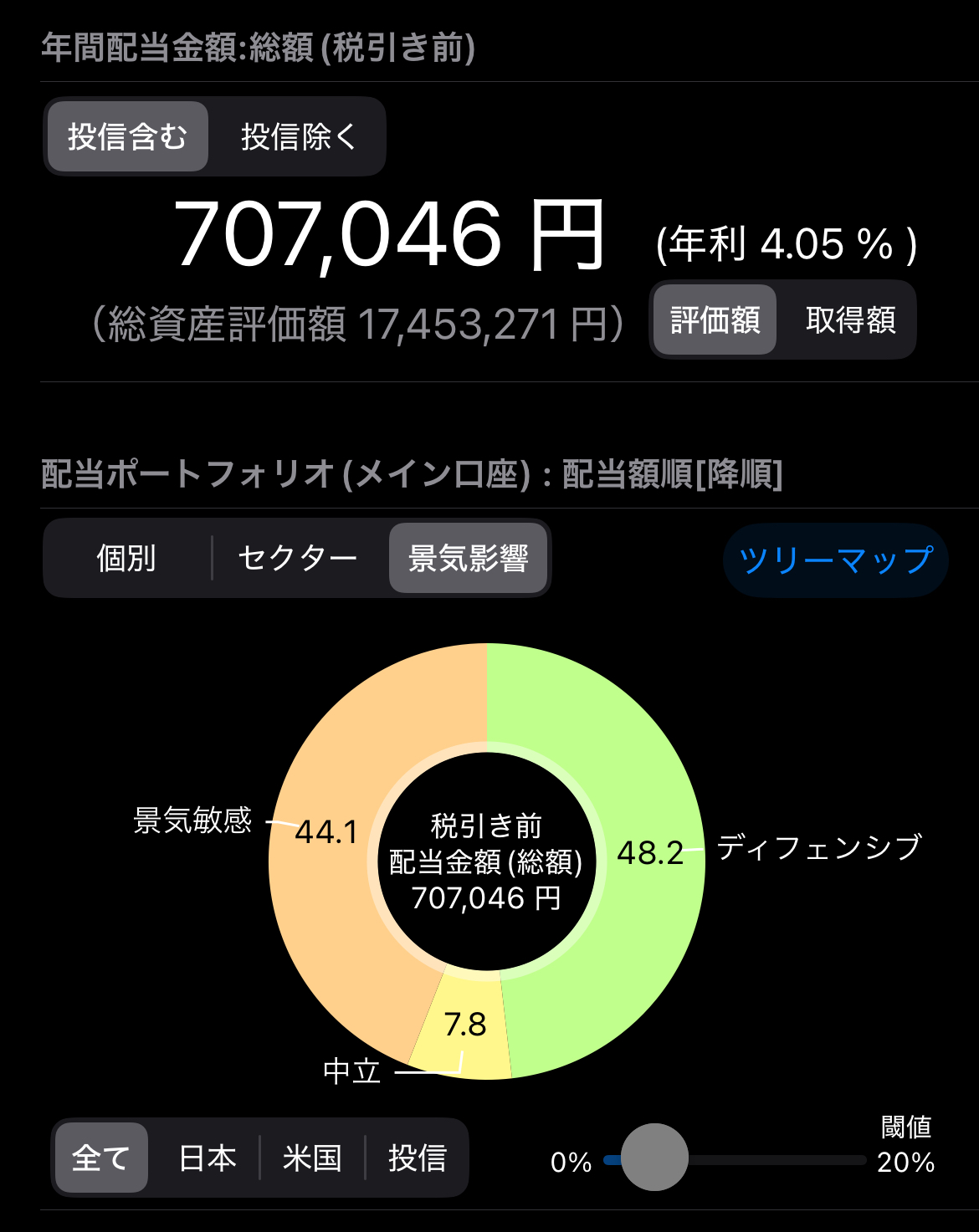Tap the 閾値 threshold slider
Screen dimensions: 979x1232
click(x=654, y=1158)
